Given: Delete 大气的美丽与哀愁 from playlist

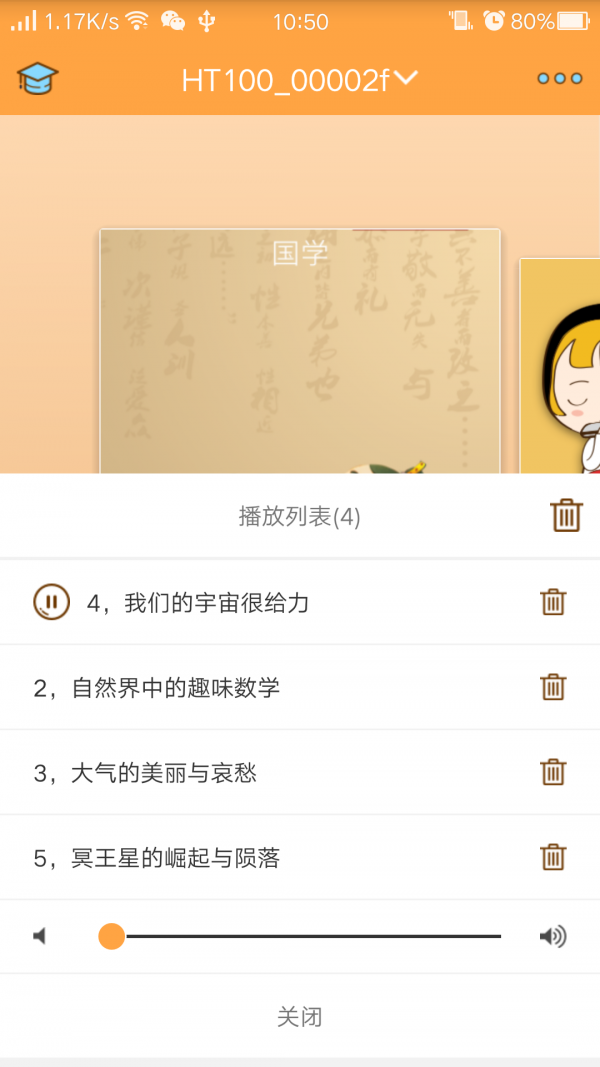Looking at the screenshot, I should pyautogui.click(x=553, y=772).
